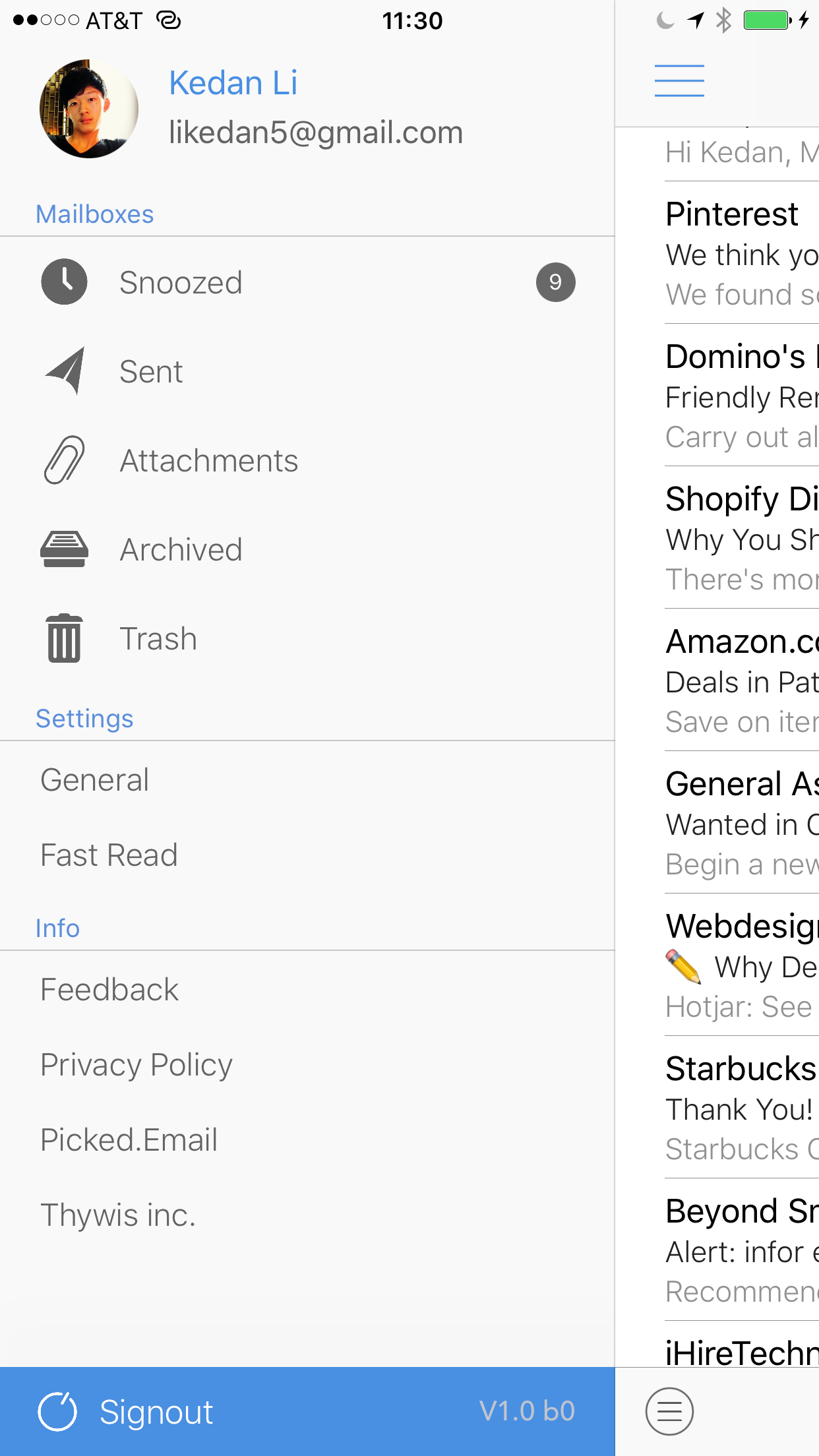Tap the Kedan Li profile photo

pyautogui.click(x=89, y=109)
